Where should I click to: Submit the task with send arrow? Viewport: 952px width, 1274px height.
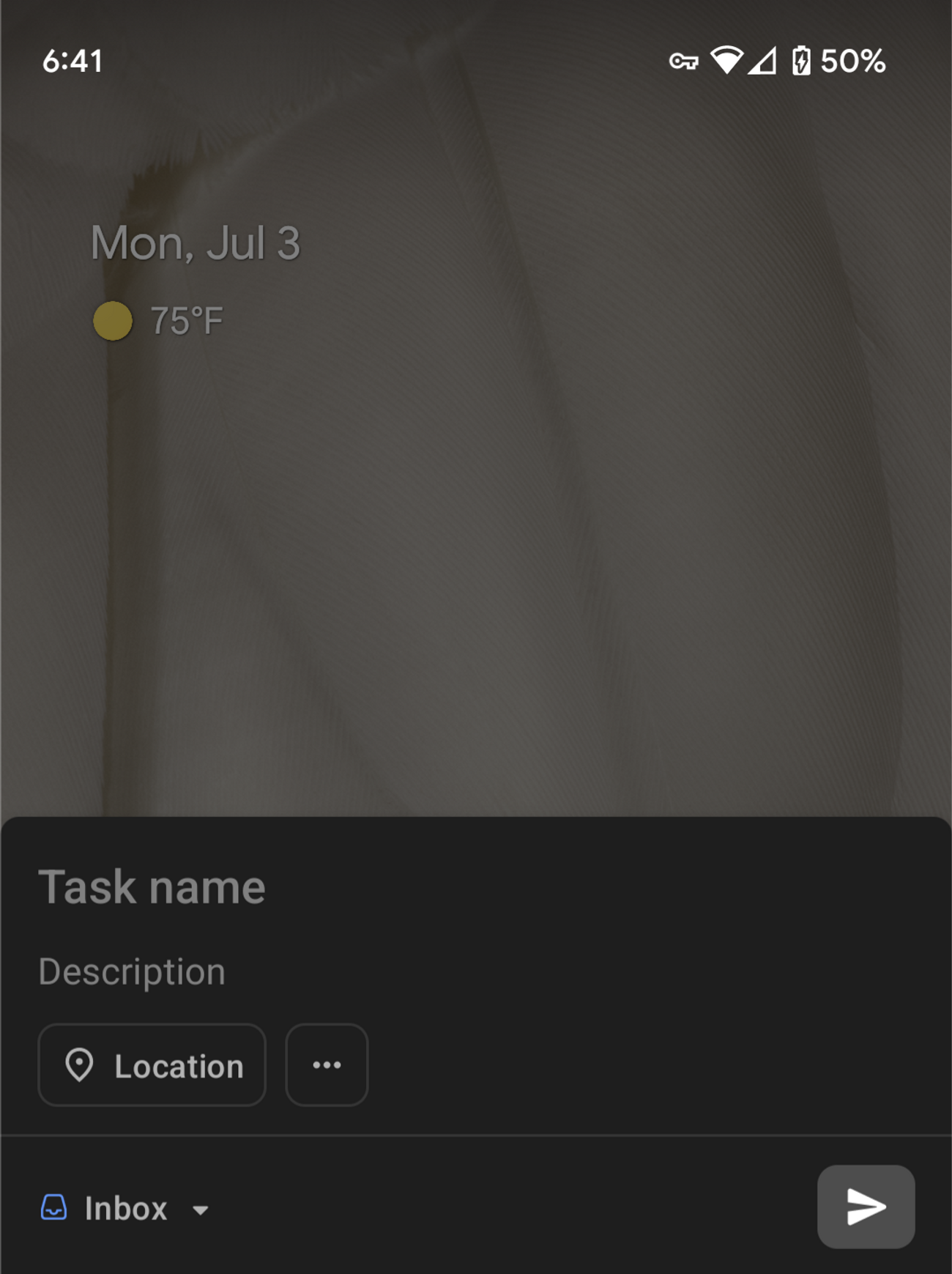coord(866,1207)
